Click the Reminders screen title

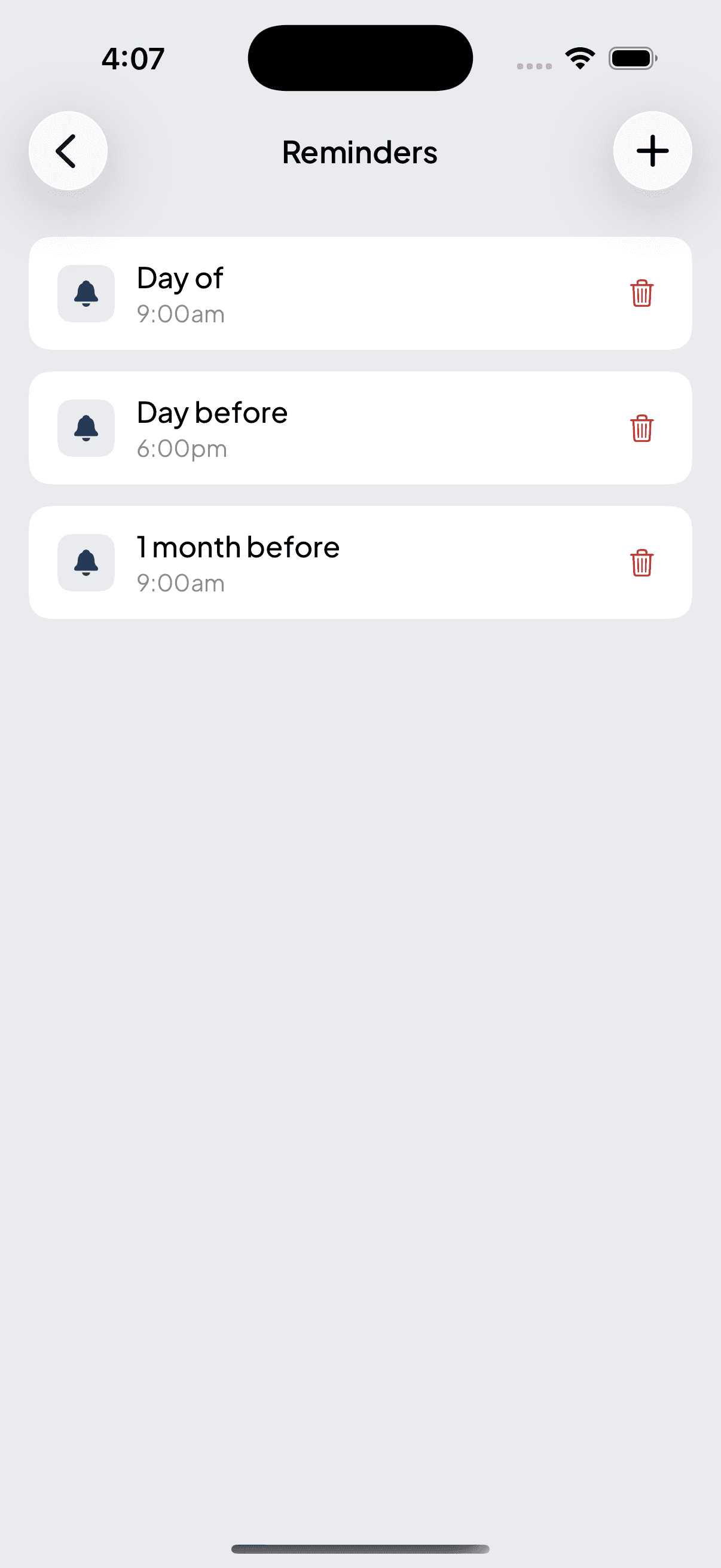tap(359, 152)
